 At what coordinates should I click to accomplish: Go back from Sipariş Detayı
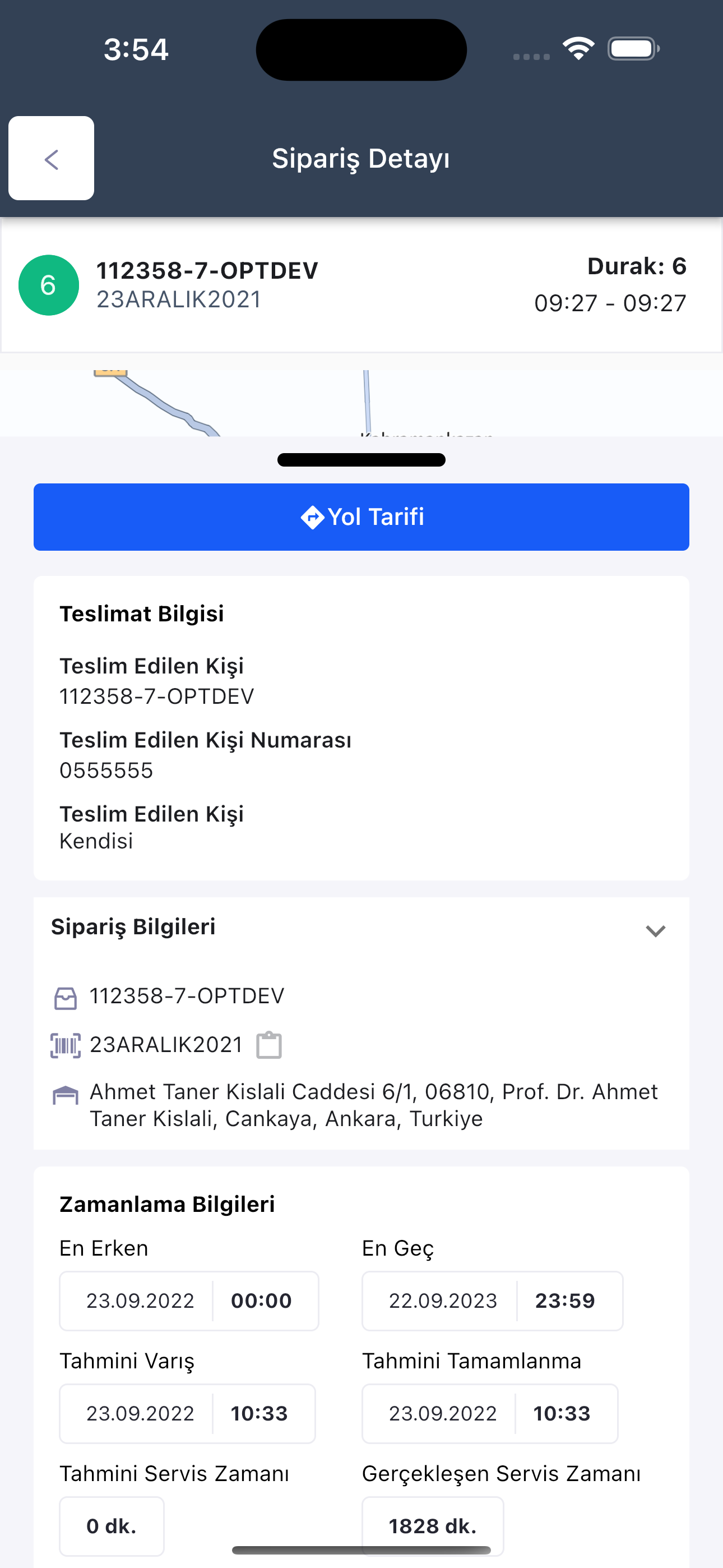point(51,158)
